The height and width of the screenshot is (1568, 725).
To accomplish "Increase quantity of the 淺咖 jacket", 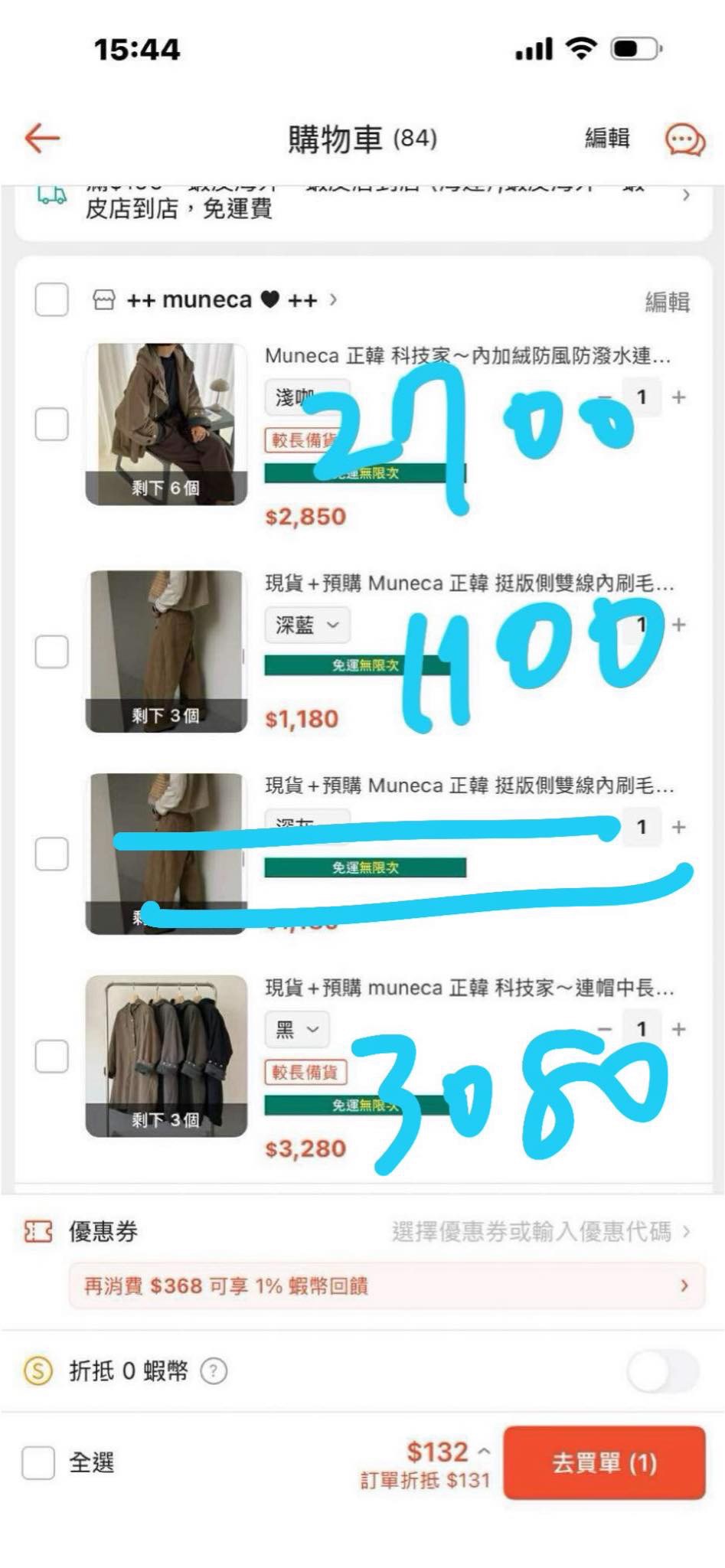I will [x=678, y=397].
